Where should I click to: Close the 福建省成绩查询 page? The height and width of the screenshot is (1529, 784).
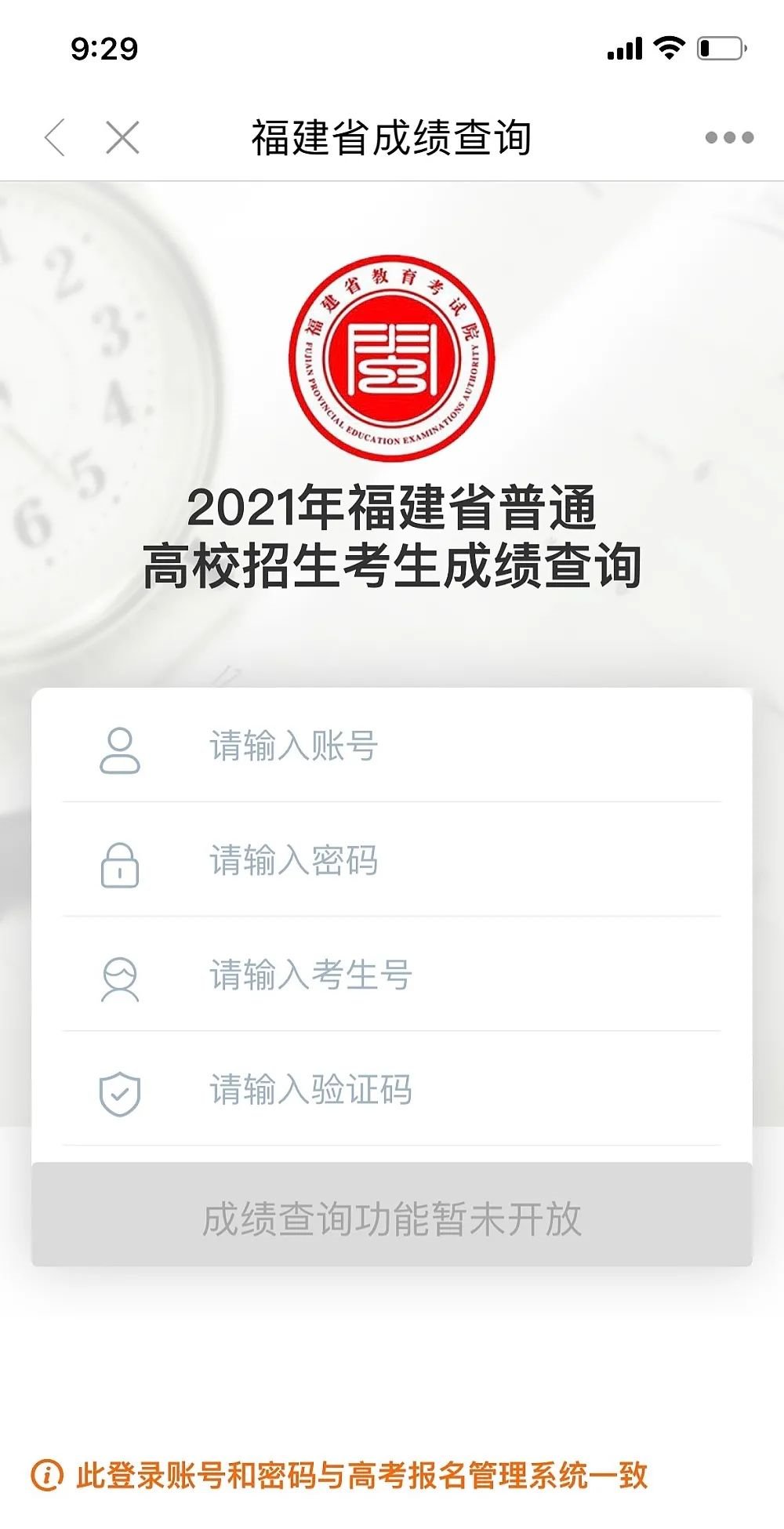pos(122,137)
